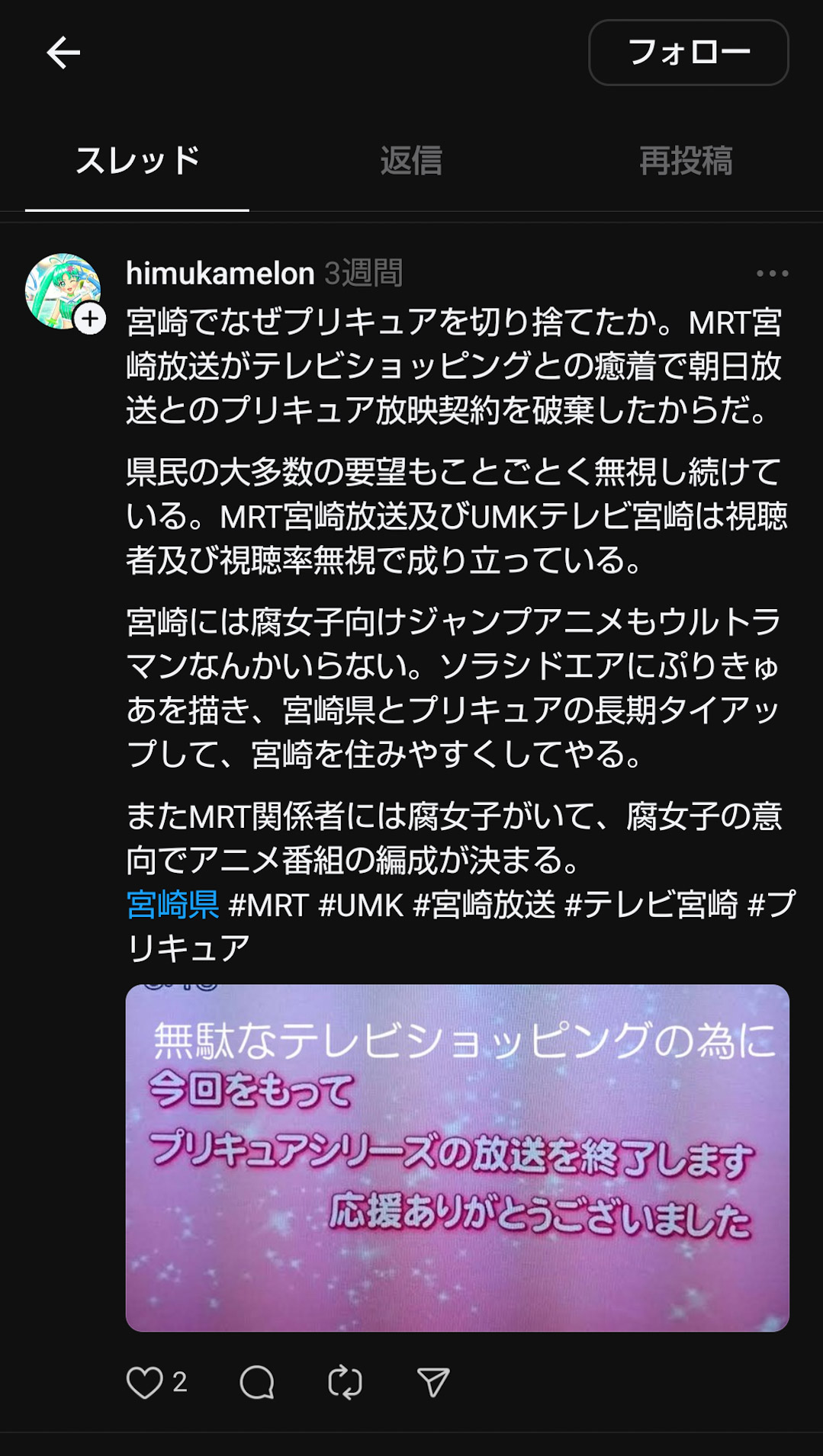
Task: Share the post with the send icon
Action: click(433, 1382)
